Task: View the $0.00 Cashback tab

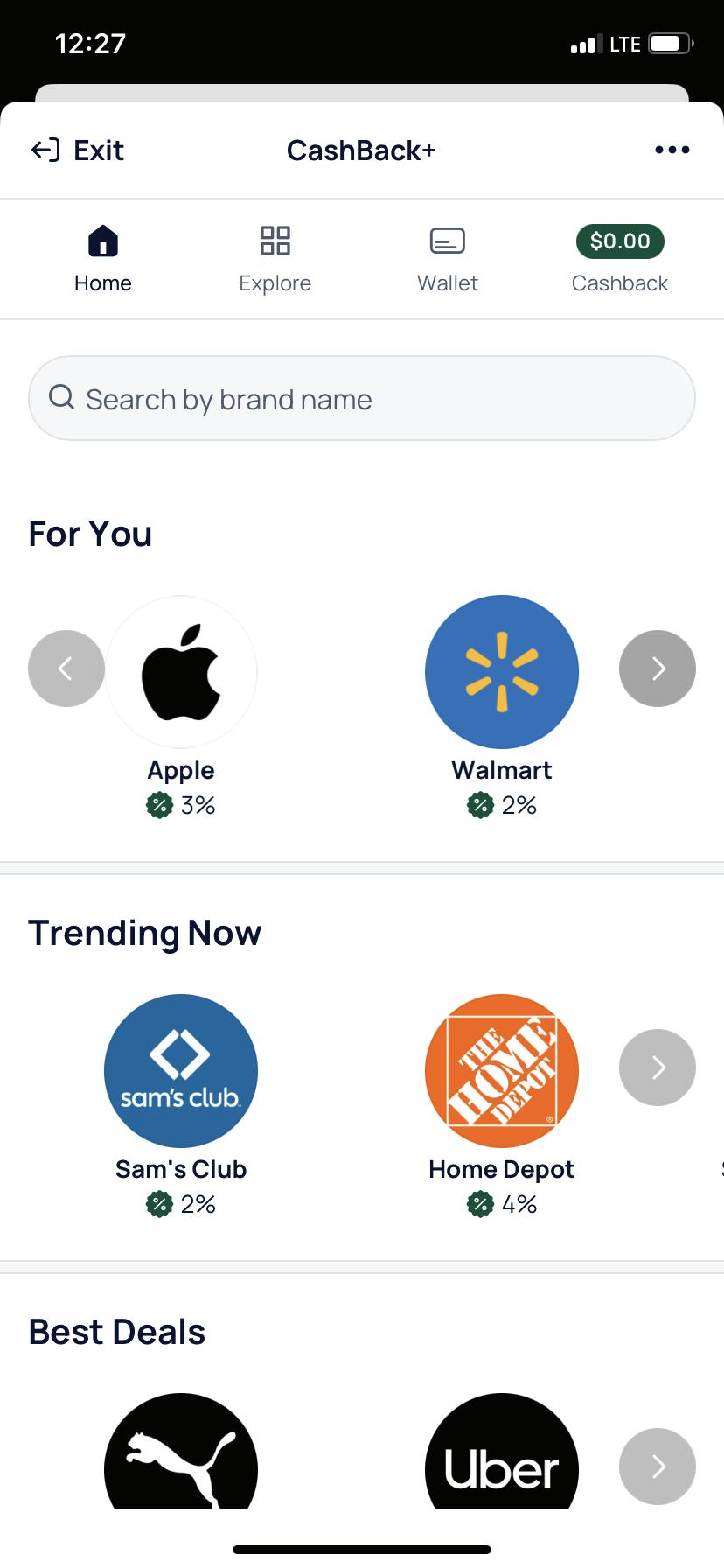Action: tap(619, 259)
